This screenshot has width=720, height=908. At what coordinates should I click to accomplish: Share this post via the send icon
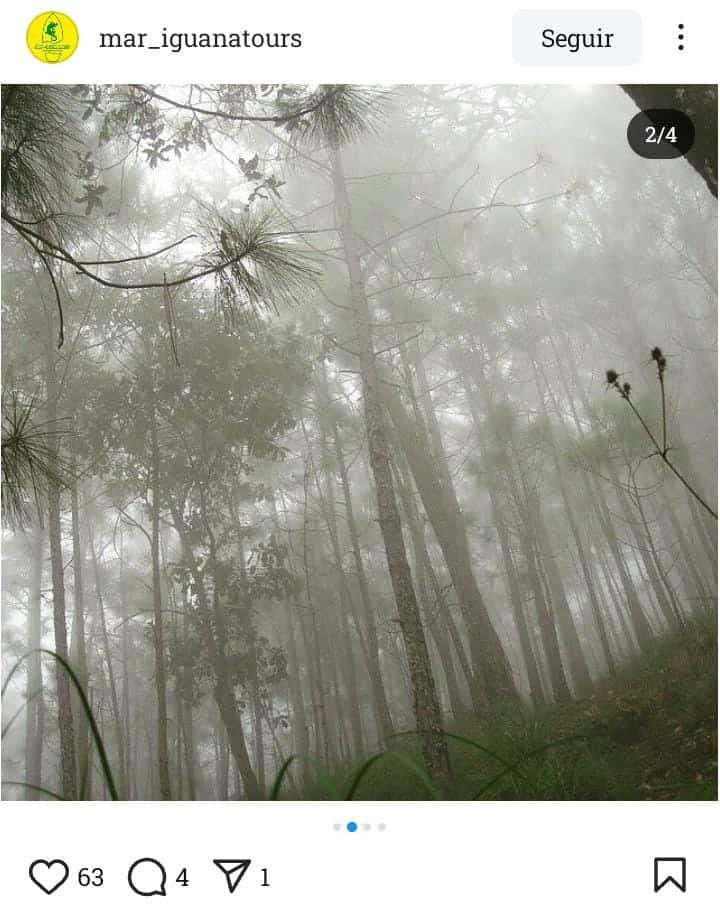pyautogui.click(x=231, y=877)
